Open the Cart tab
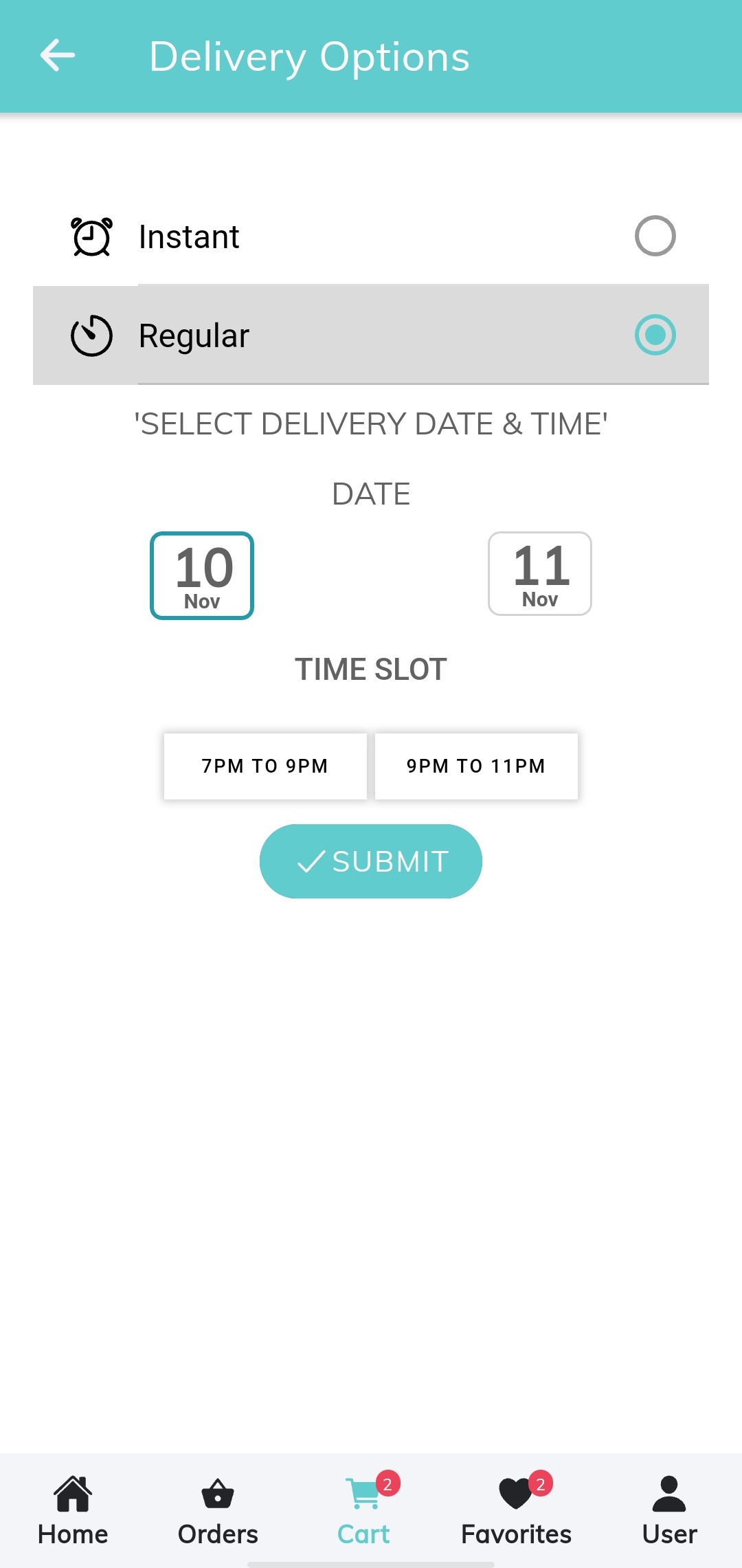The height and width of the screenshot is (1568, 742). 364,1511
